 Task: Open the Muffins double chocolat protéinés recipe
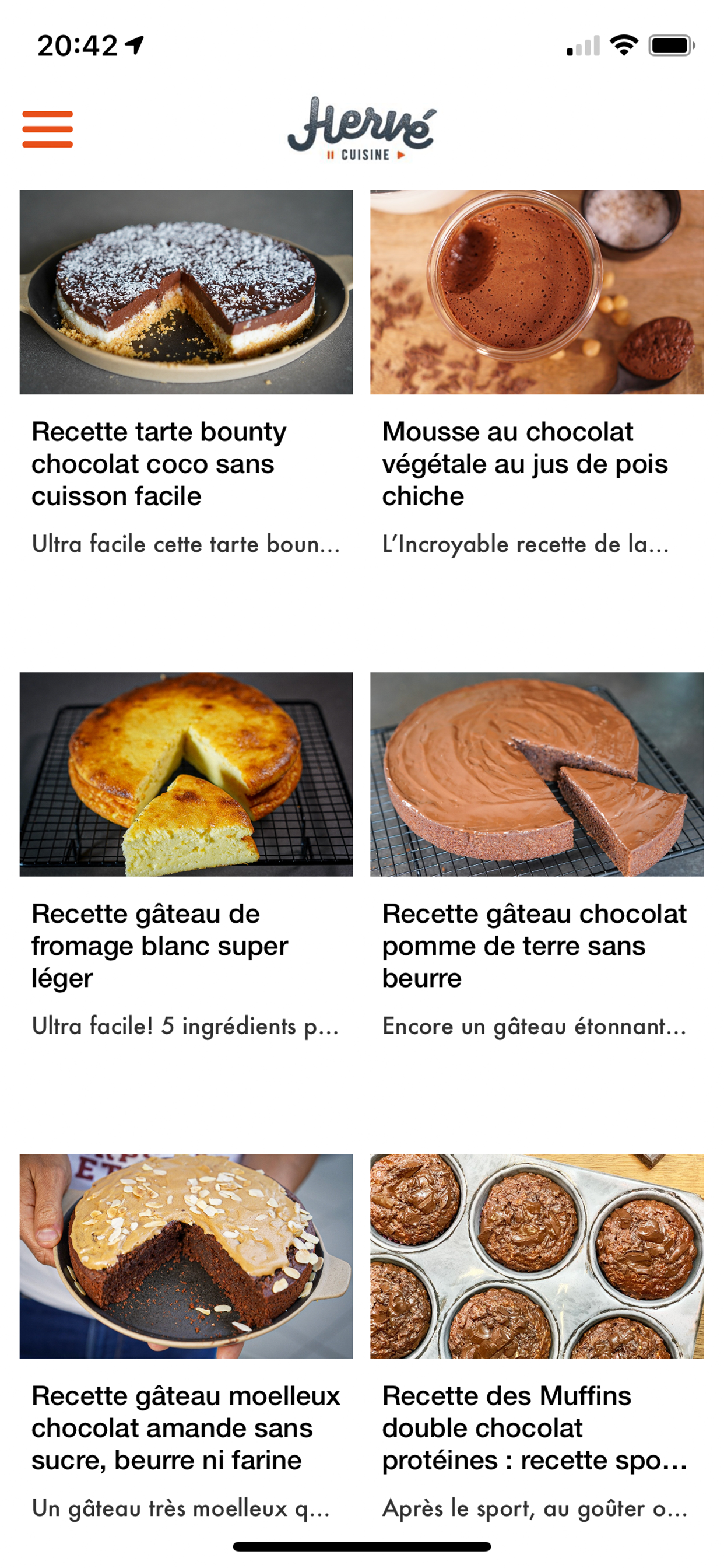(536, 1256)
